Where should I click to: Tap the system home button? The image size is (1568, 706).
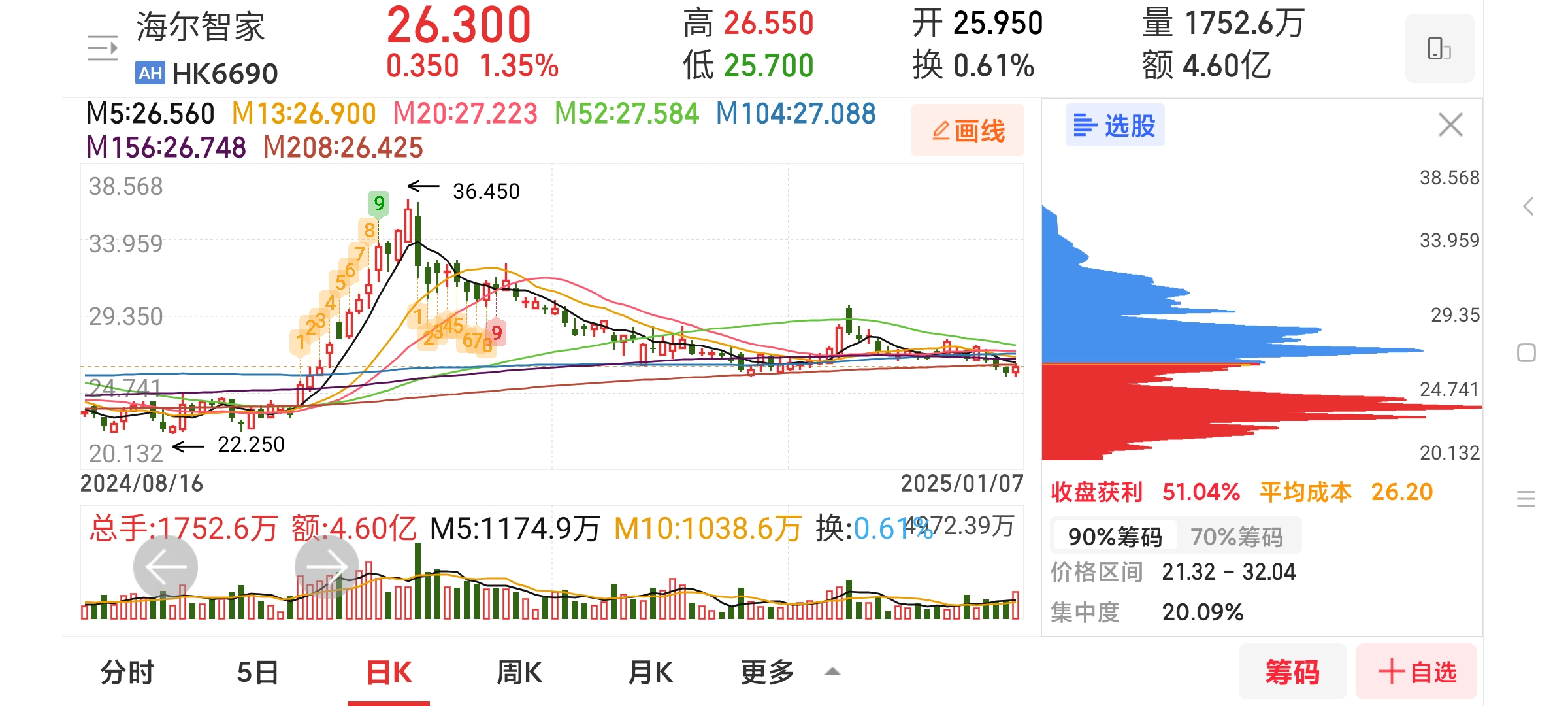click(x=1526, y=353)
